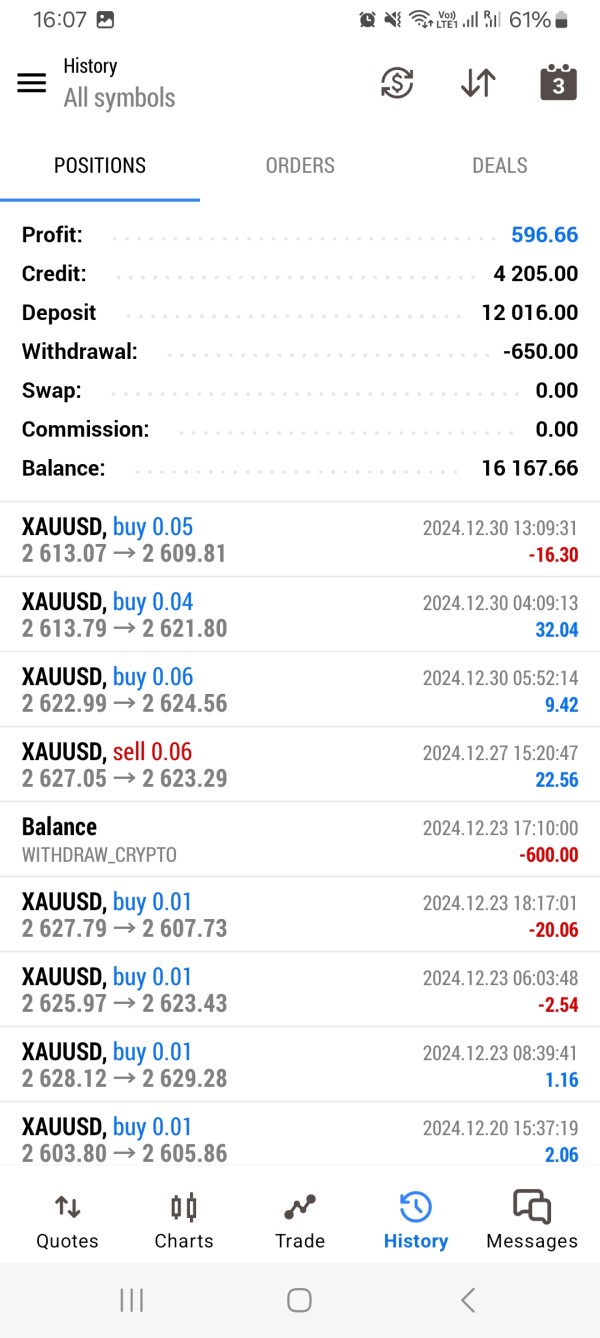Tap the system back button
Viewport: 600px width, 1338px height.
[x=467, y=1300]
